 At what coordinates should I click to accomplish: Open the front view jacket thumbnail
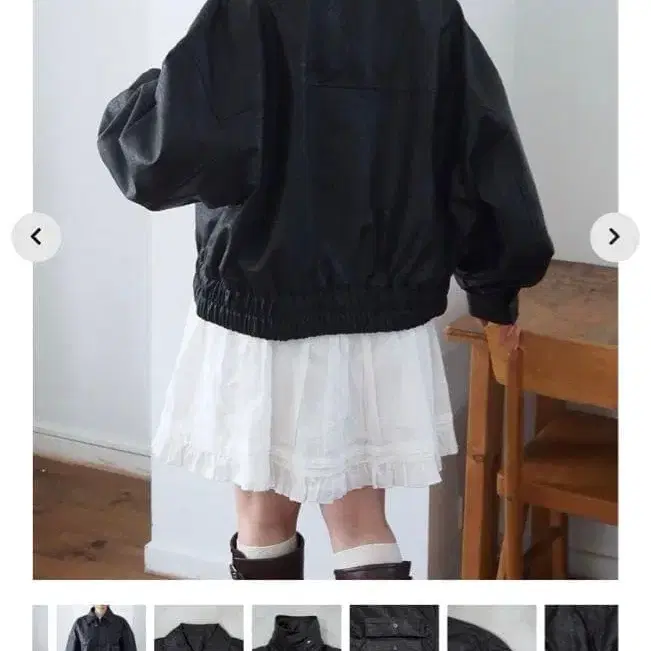click(x=101, y=628)
